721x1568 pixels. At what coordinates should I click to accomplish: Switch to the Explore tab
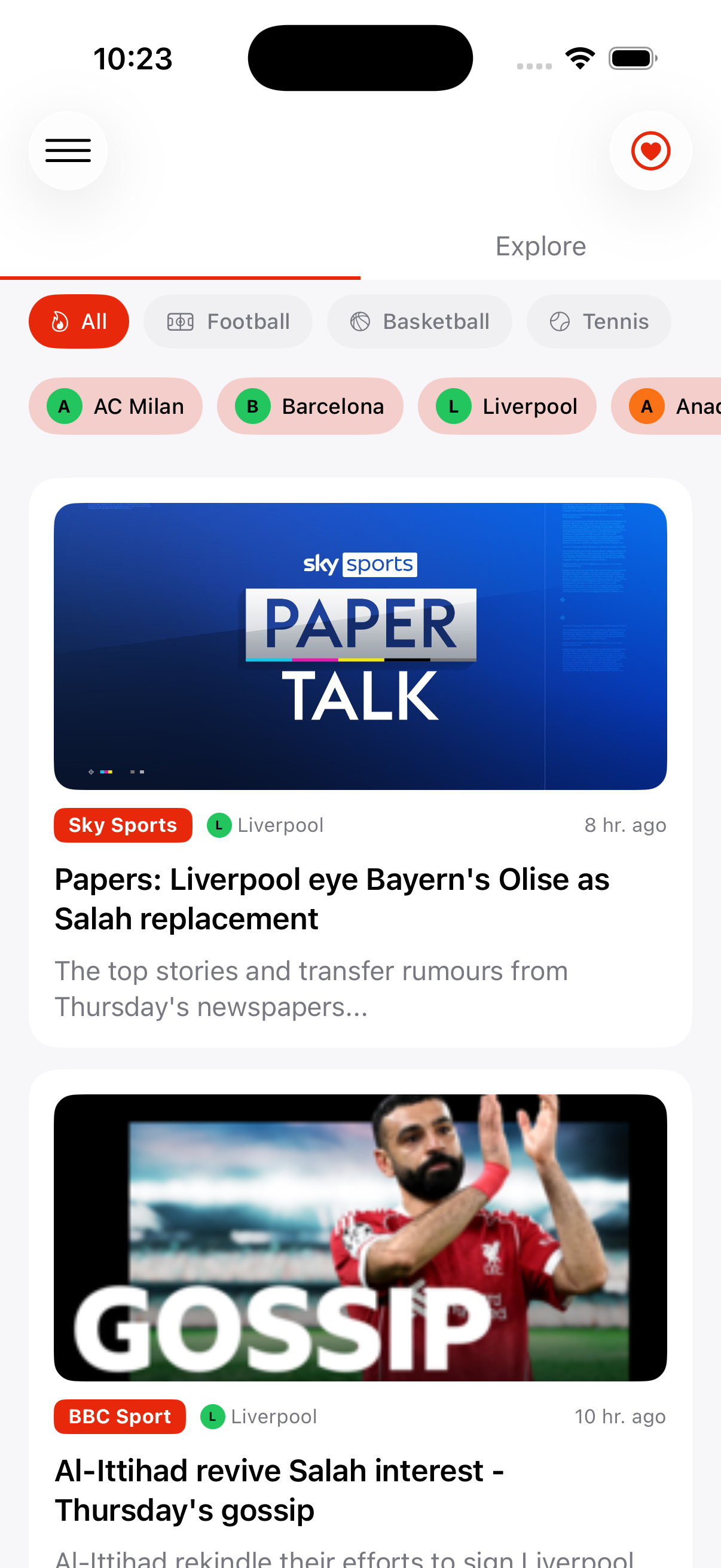point(540,246)
